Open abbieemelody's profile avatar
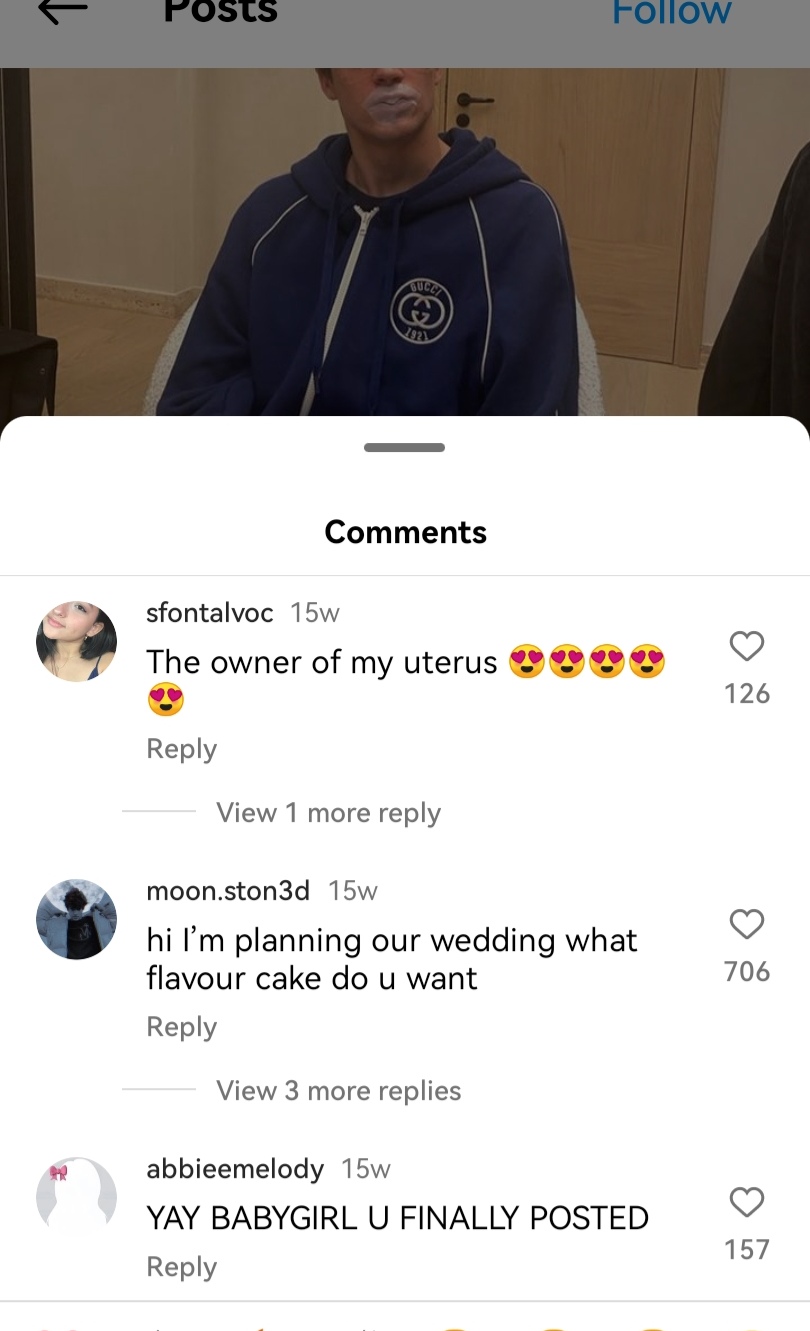 [x=77, y=1197]
